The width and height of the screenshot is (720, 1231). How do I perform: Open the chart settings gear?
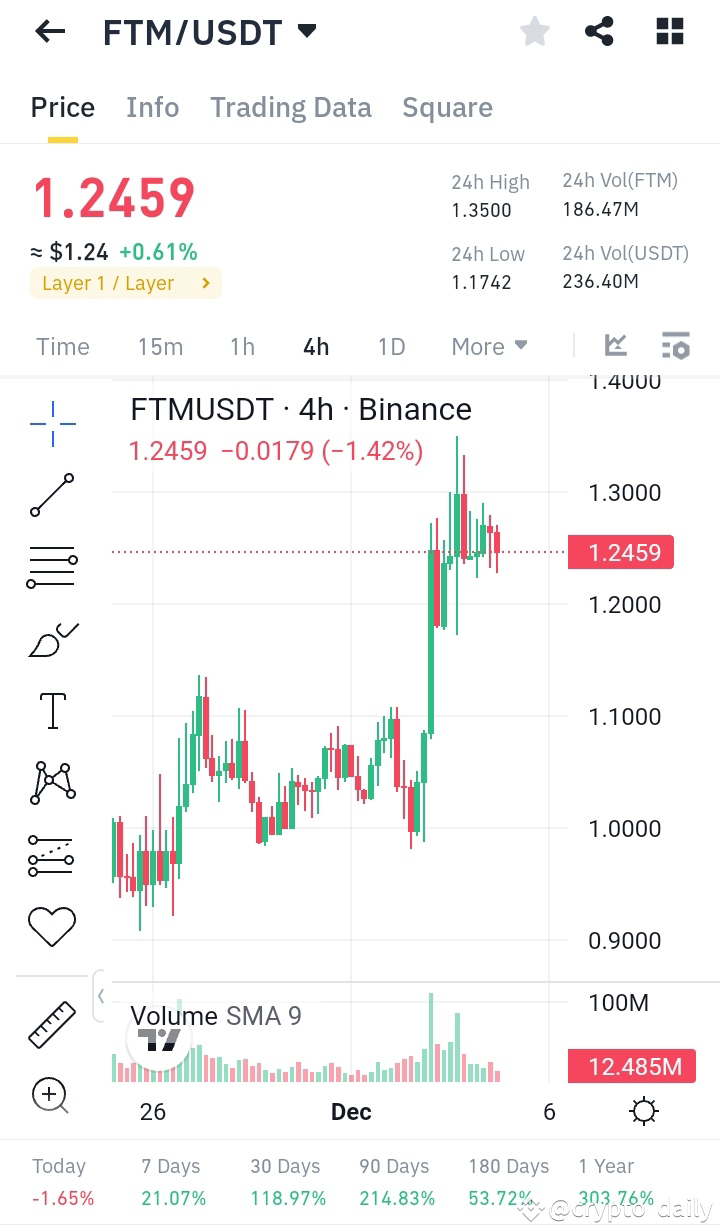[x=644, y=1111]
